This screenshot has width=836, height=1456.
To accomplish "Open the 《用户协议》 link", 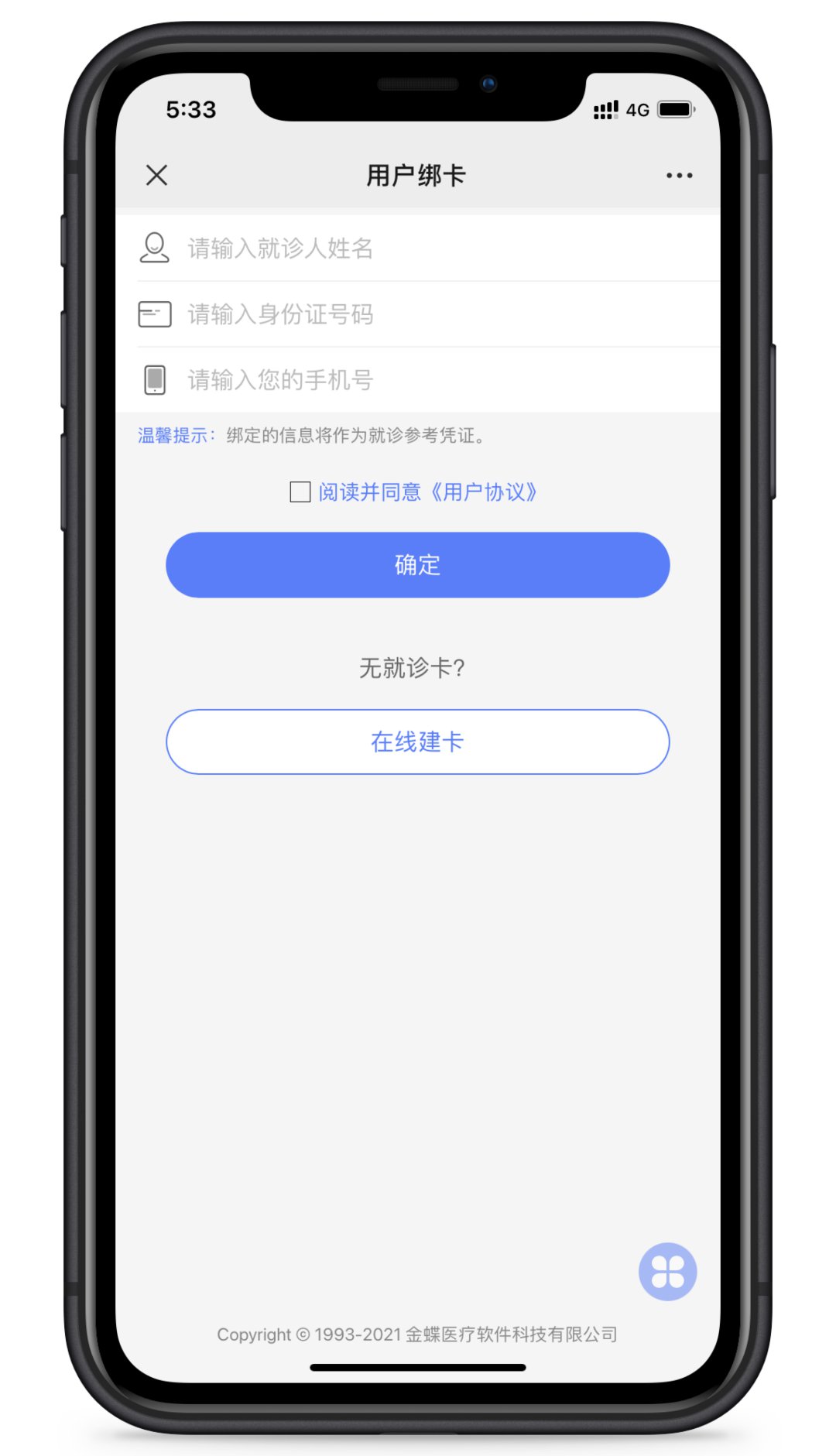I will [x=483, y=492].
